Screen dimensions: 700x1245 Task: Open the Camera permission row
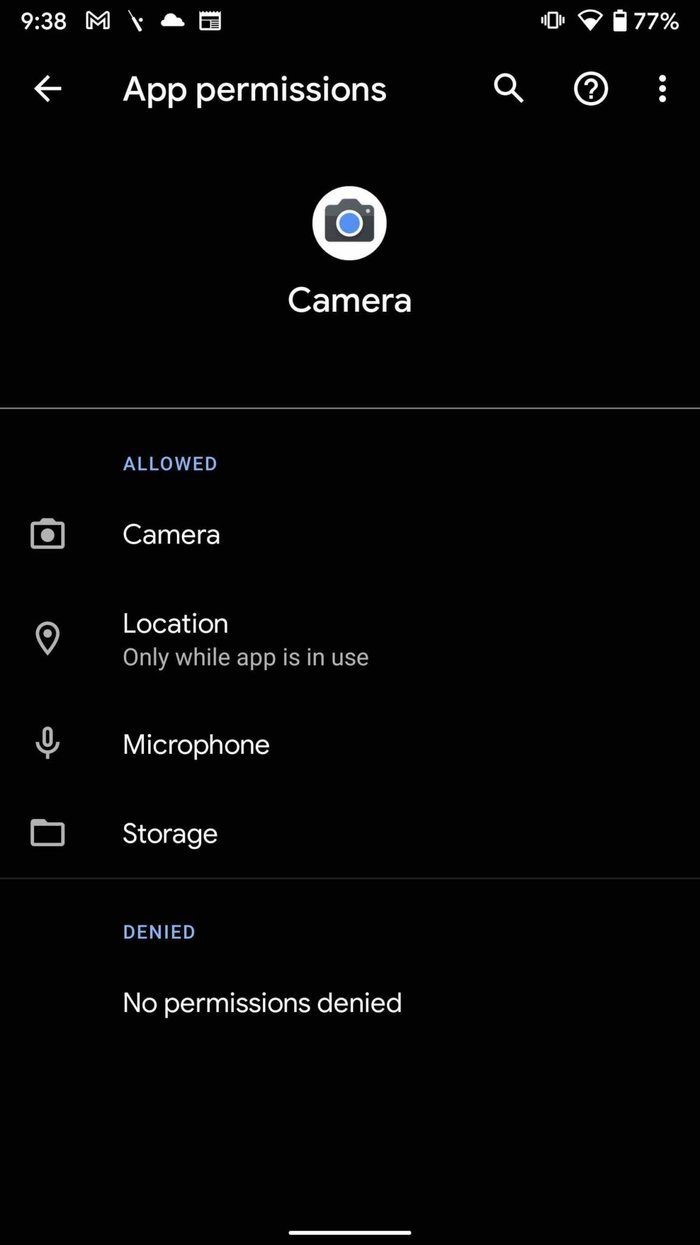[x=171, y=535]
